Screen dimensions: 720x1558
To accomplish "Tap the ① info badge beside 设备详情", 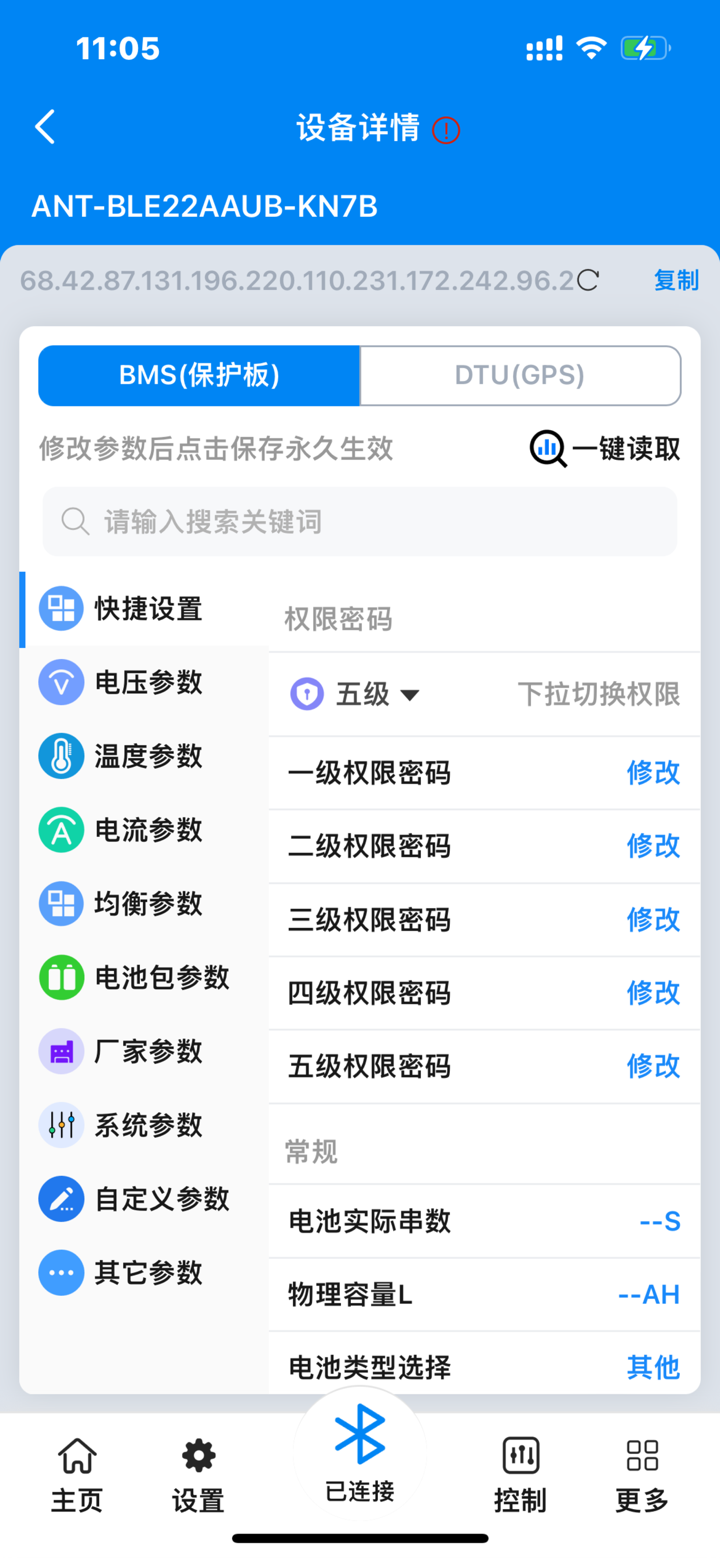I will (x=447, y=130).
